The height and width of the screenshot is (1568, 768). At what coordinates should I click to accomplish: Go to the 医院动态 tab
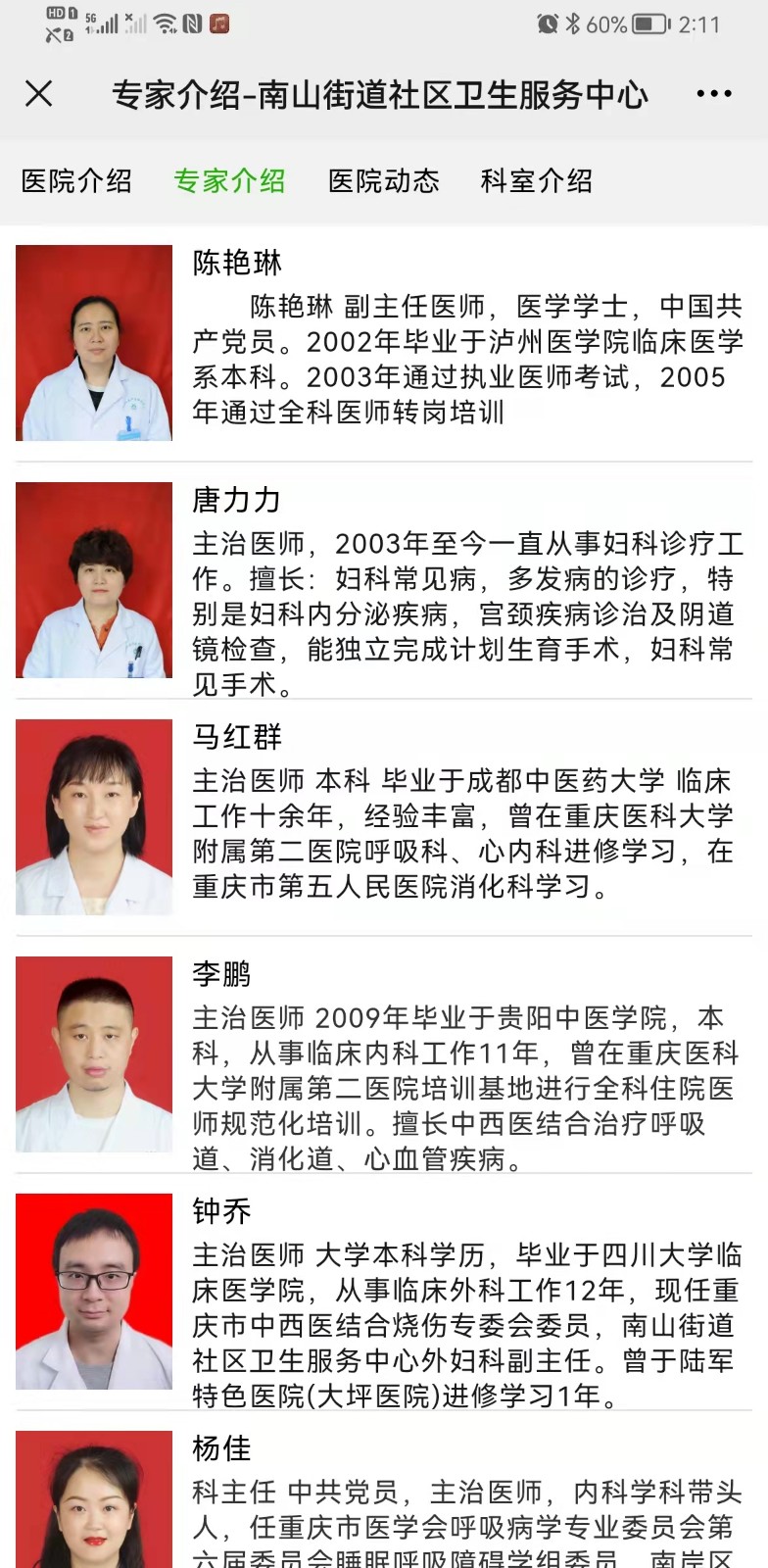384,181
